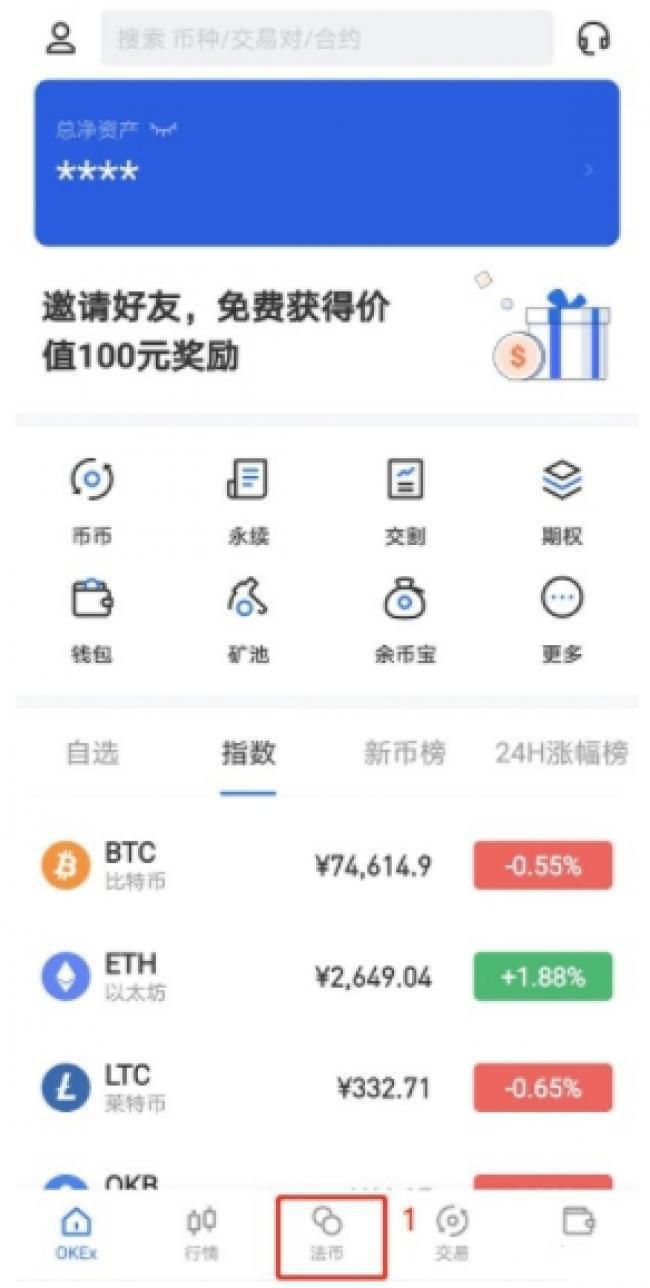Open BTC 比特币 index row

(x=326, y=866)
